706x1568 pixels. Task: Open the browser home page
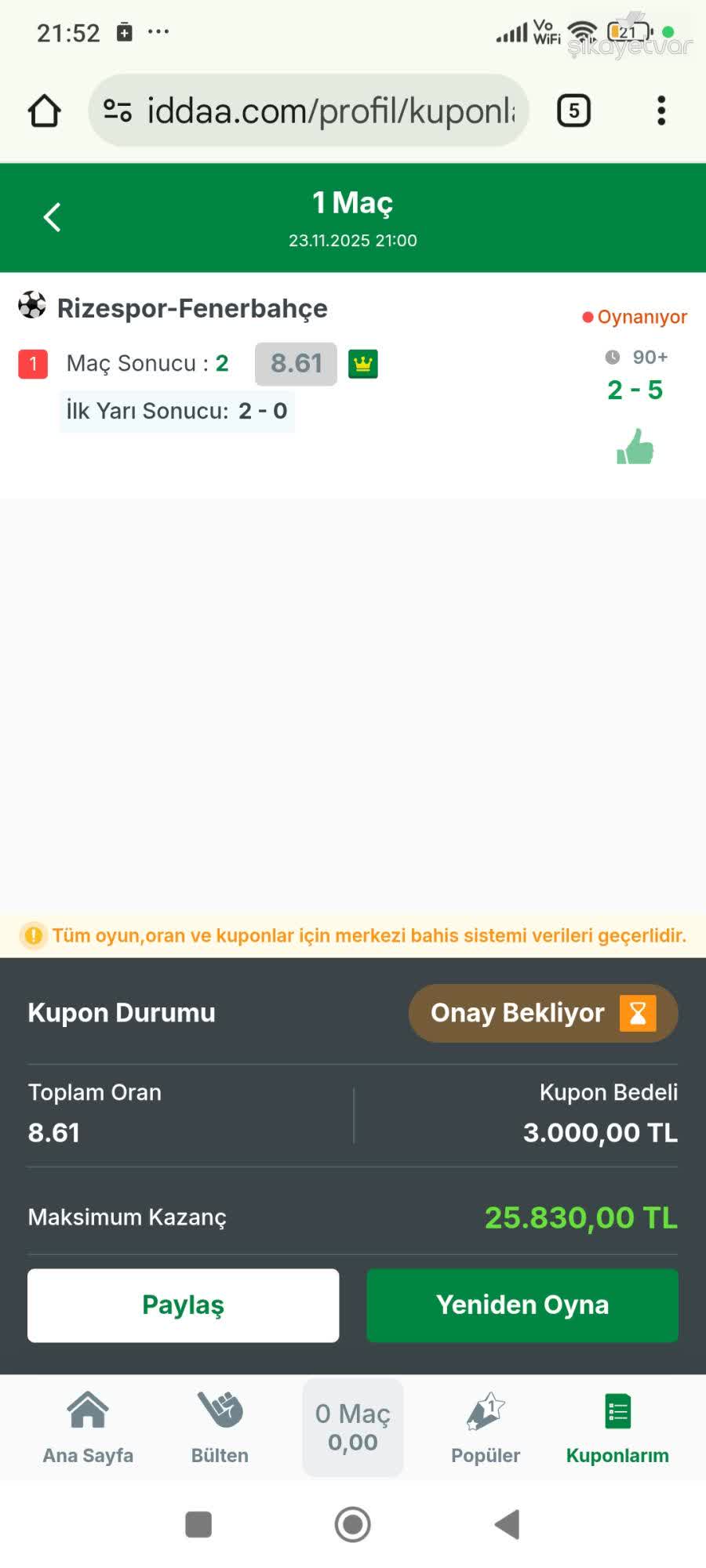(x=45, y=111)
